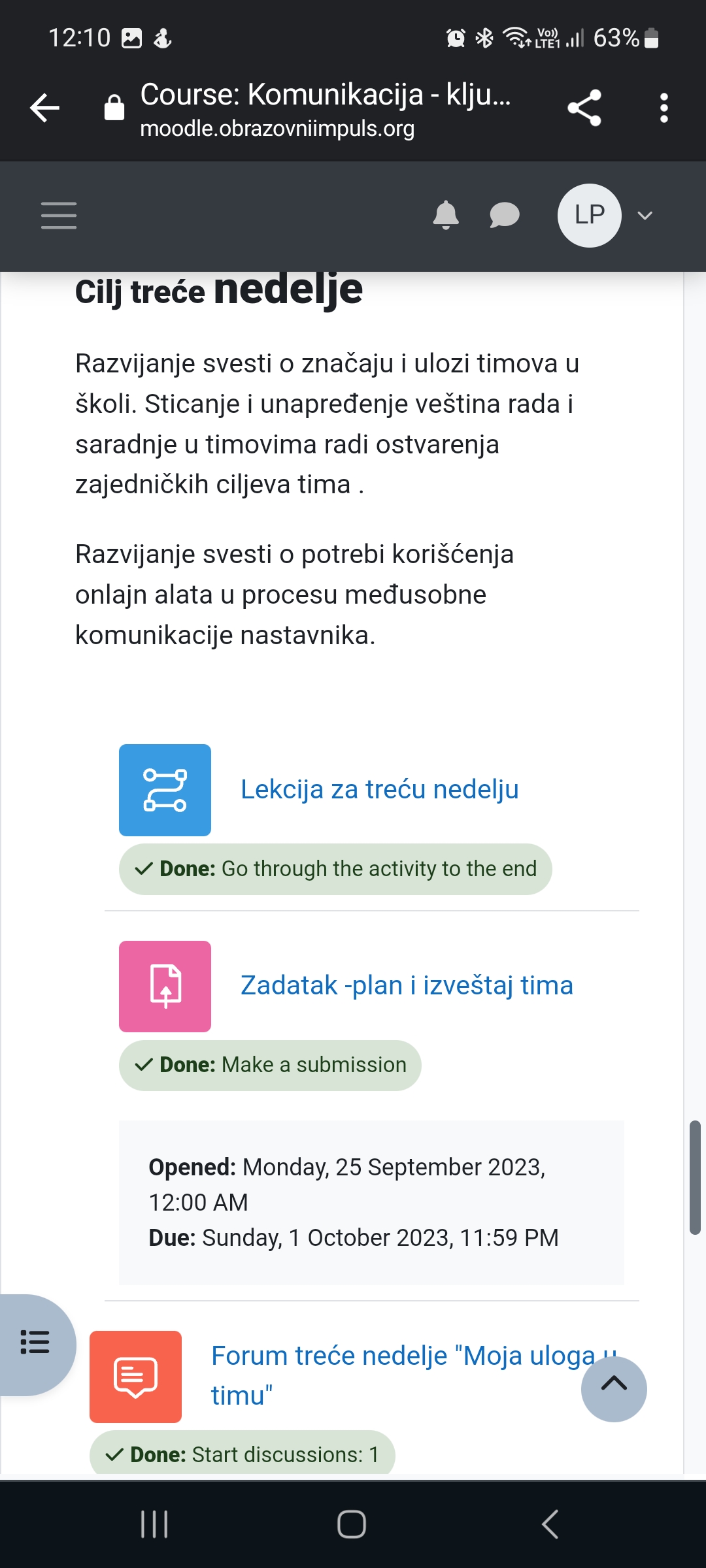The width and height of the screenshot is (706, 1568).
Task: Expand the LP user menu
Action: [605, 216]
